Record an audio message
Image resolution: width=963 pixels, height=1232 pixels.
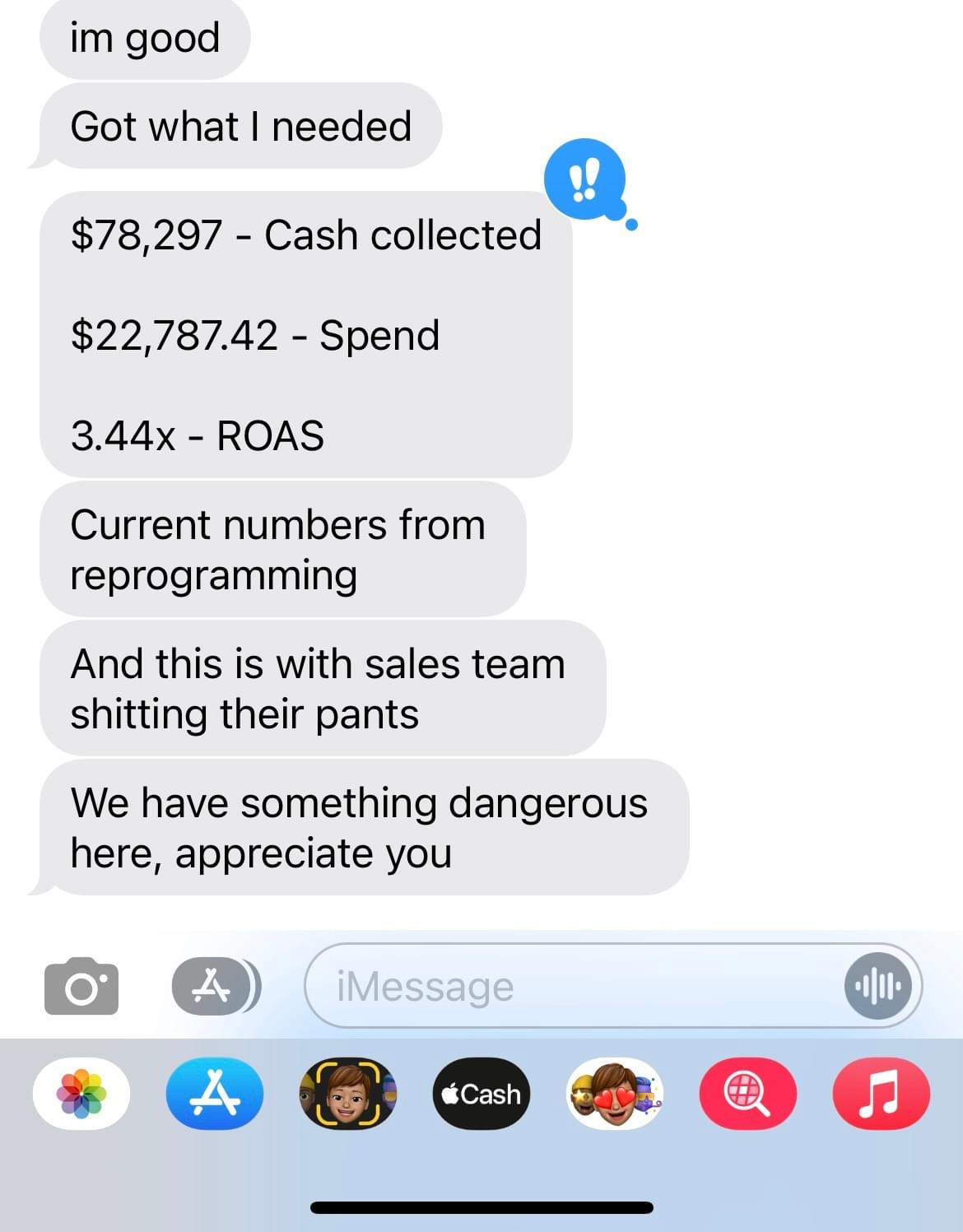878,986
